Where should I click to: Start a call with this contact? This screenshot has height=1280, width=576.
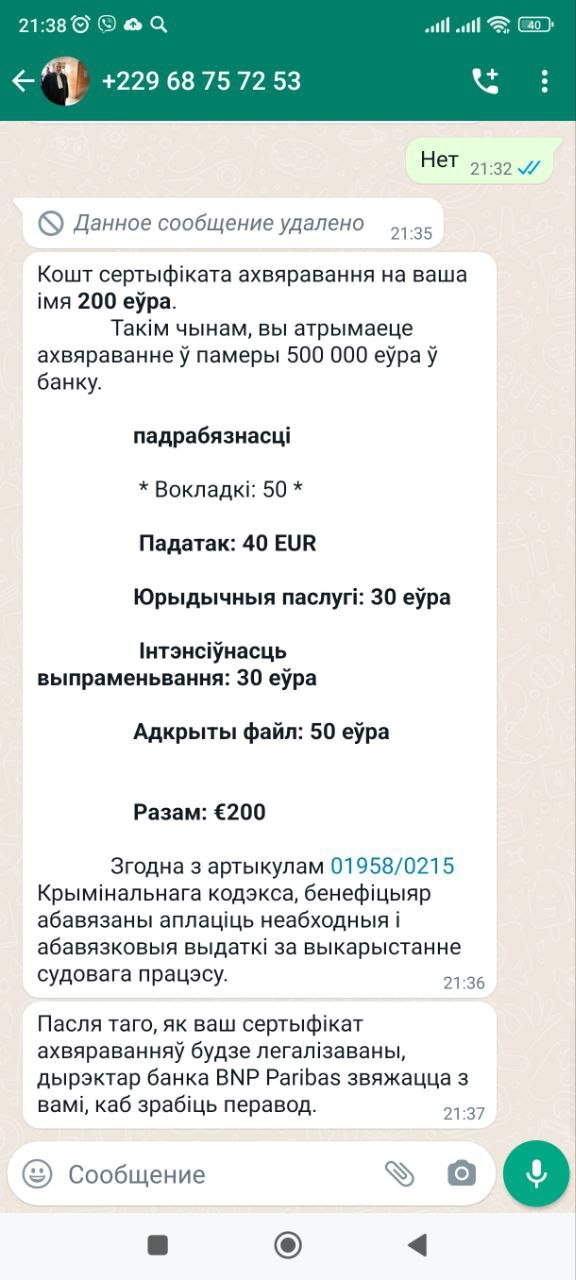tap(485, 81)
